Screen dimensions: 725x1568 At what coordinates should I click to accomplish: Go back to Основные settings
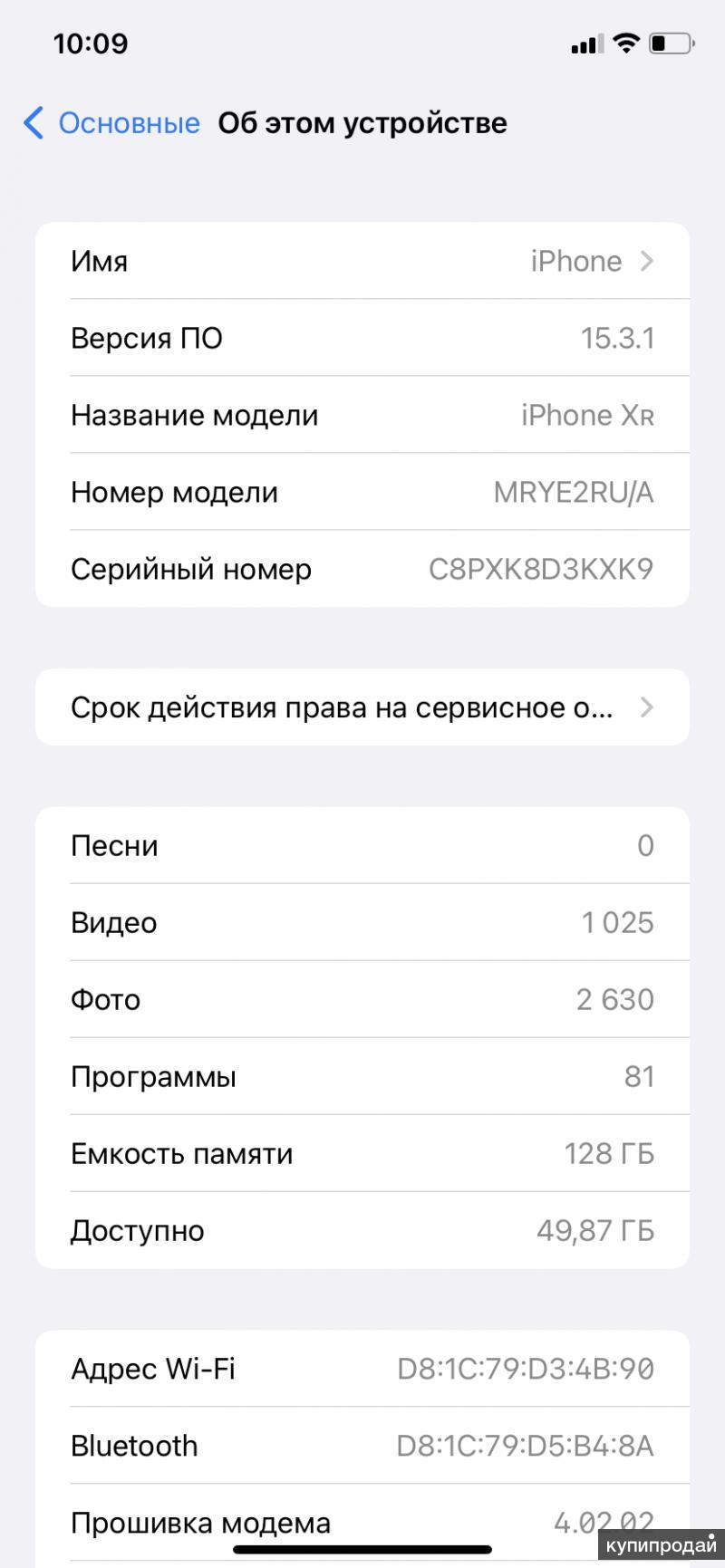click(111, 123)
